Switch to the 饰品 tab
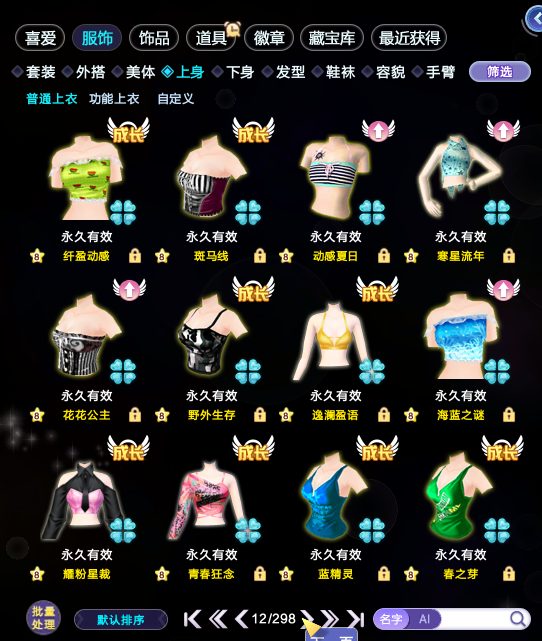 click(154, 38)
